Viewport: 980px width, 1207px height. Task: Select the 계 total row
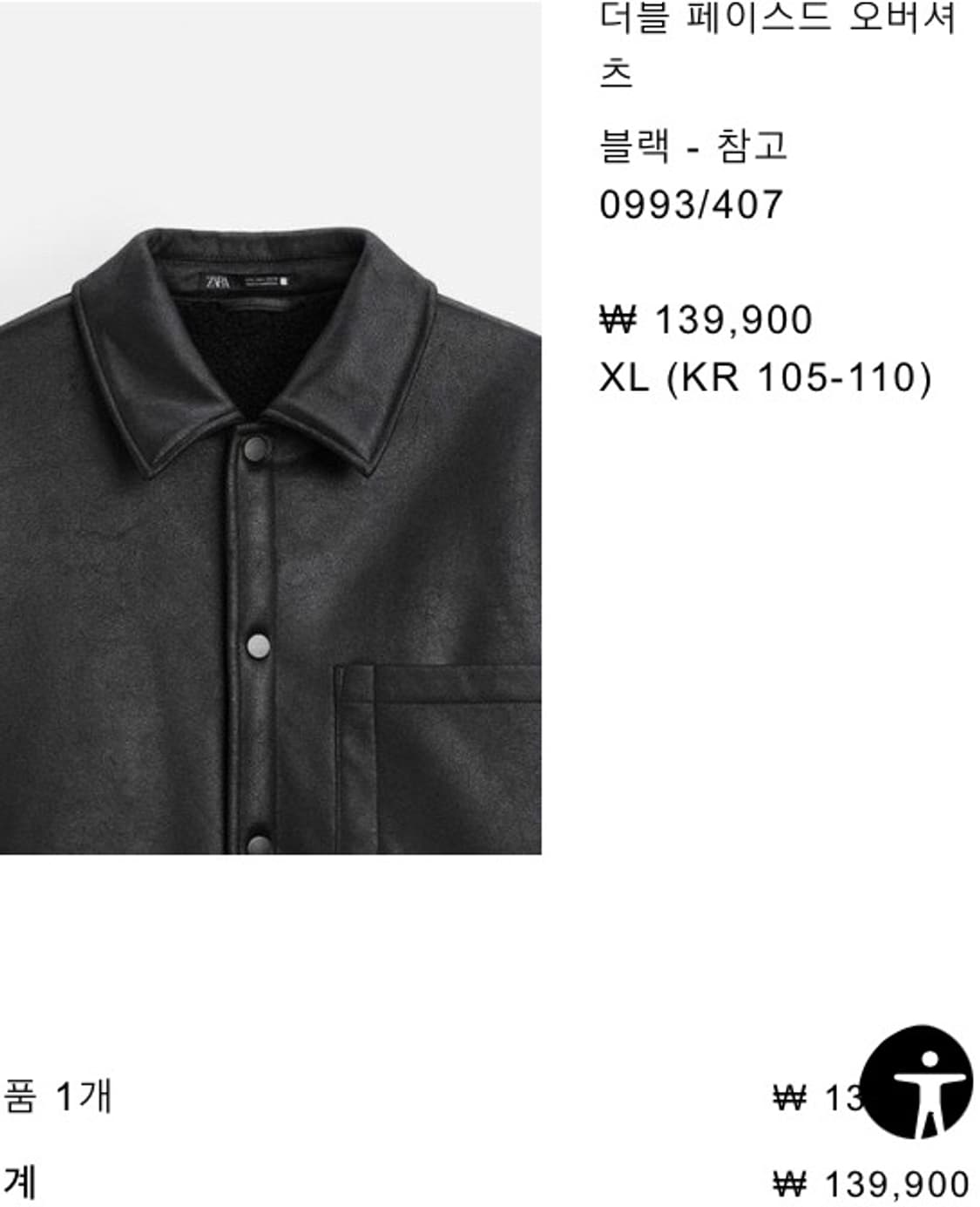pyautogui.click(x=19, y=1181)
